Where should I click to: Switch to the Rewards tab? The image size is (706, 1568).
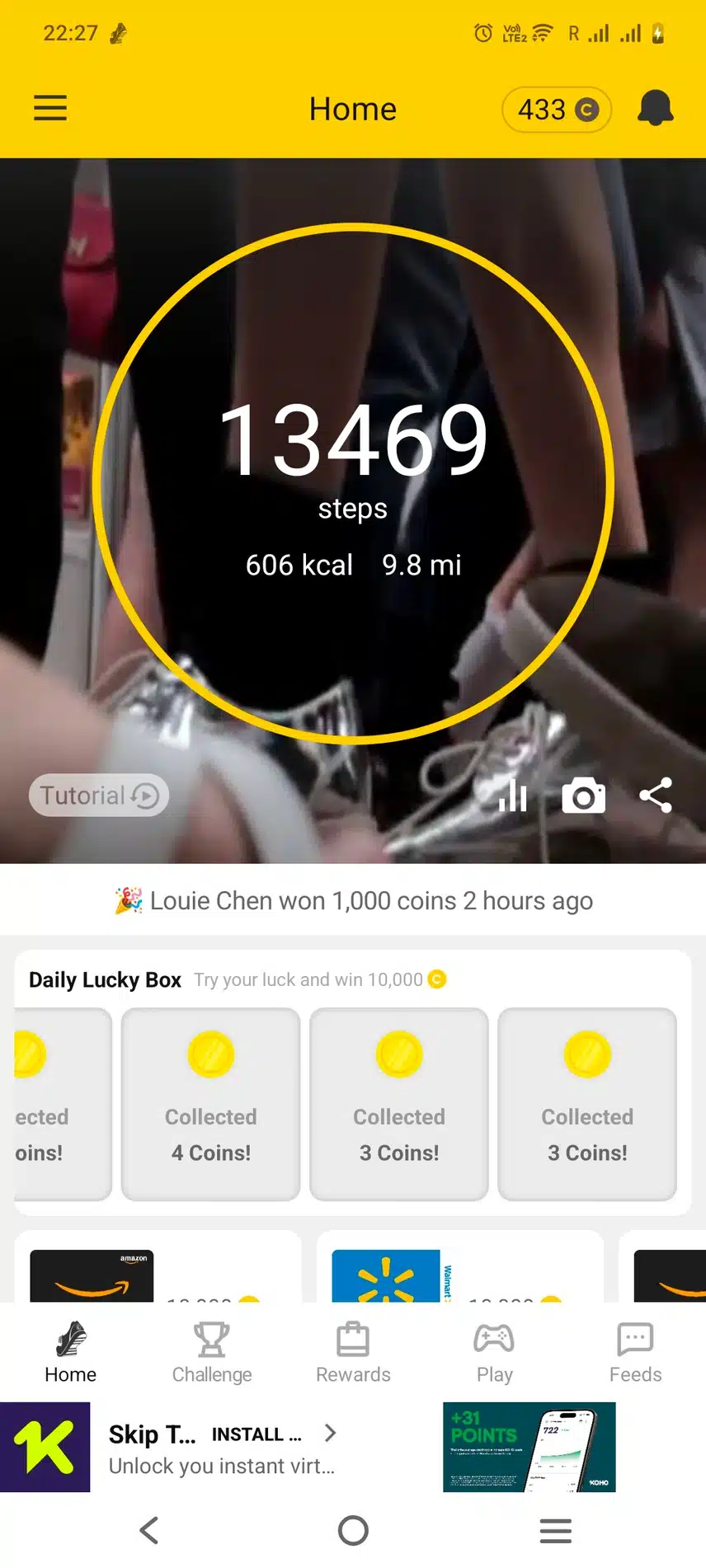pos(353,1352)
